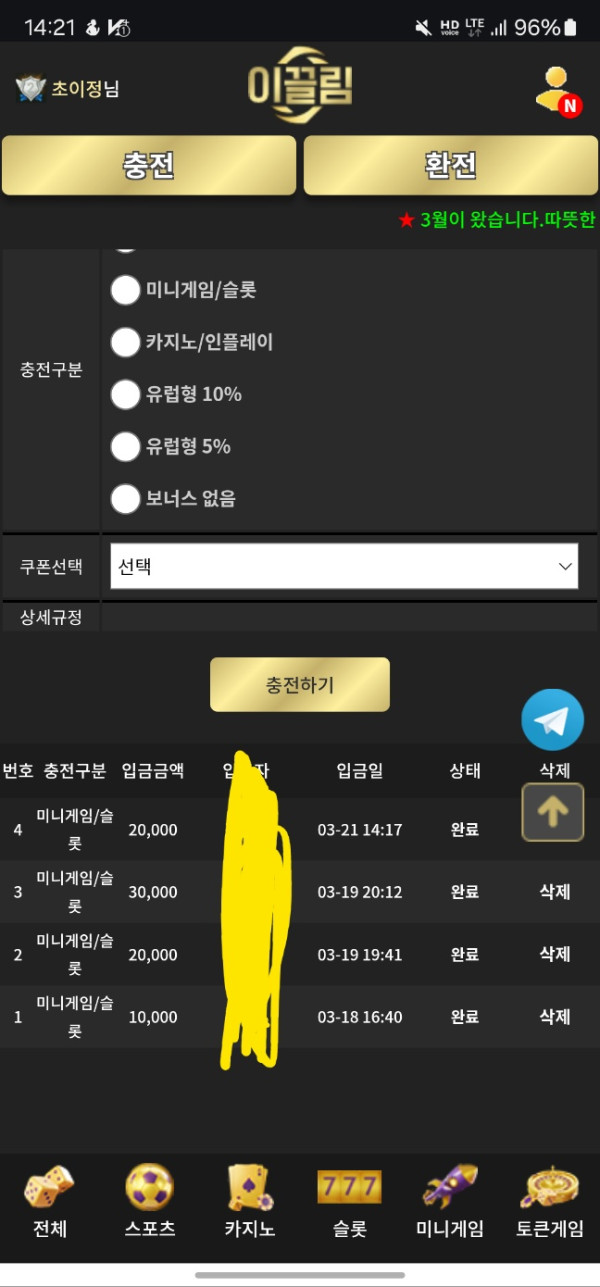600x1287 pixels.
Task: Select the 보너스 없음 radio option
Action: 125,498
